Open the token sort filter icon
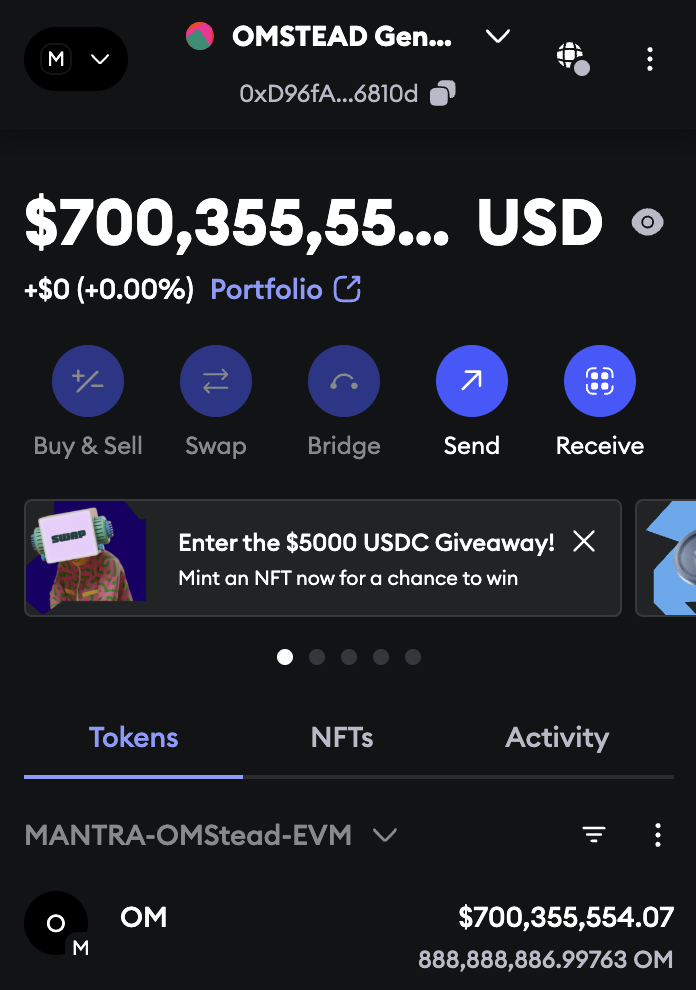 pyautogui.click(x=595, y=835)
